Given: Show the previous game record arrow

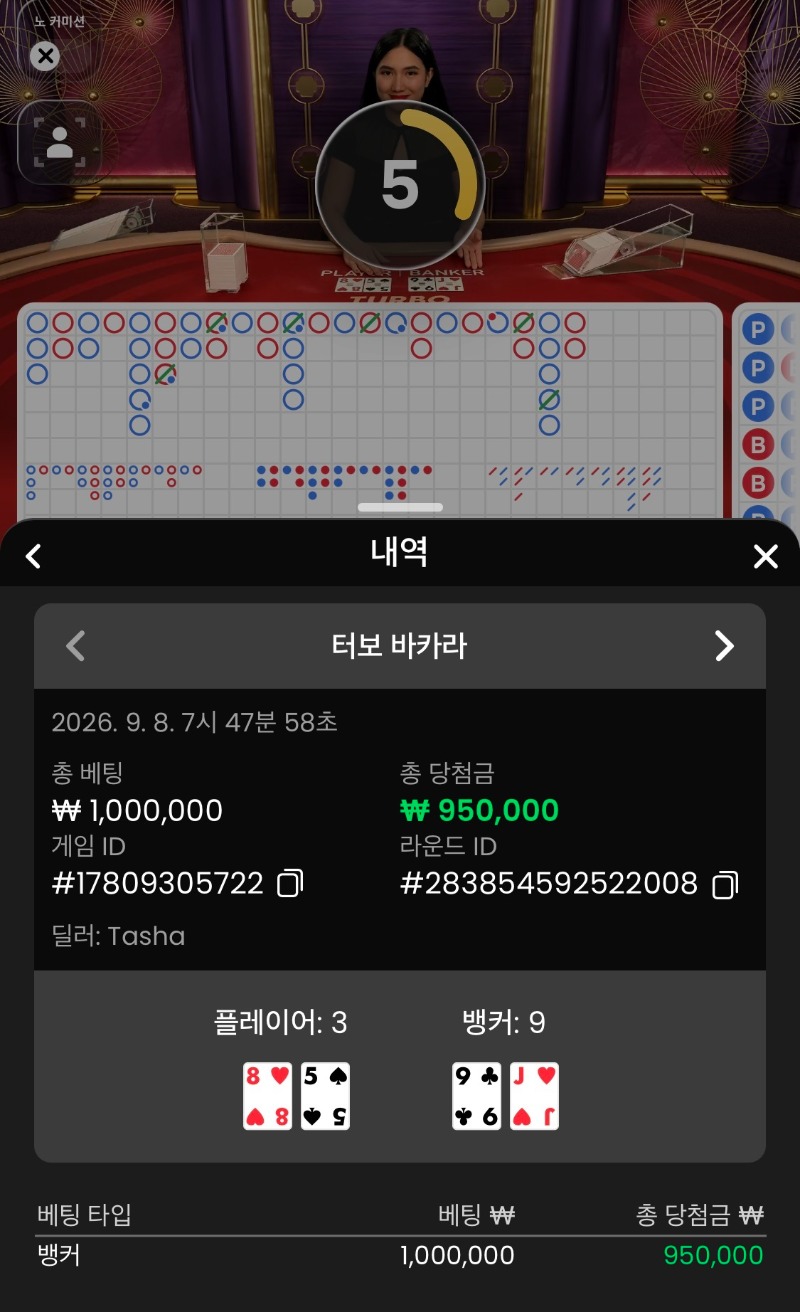Looking at the screenshot, I should click(x=75, y=646).
